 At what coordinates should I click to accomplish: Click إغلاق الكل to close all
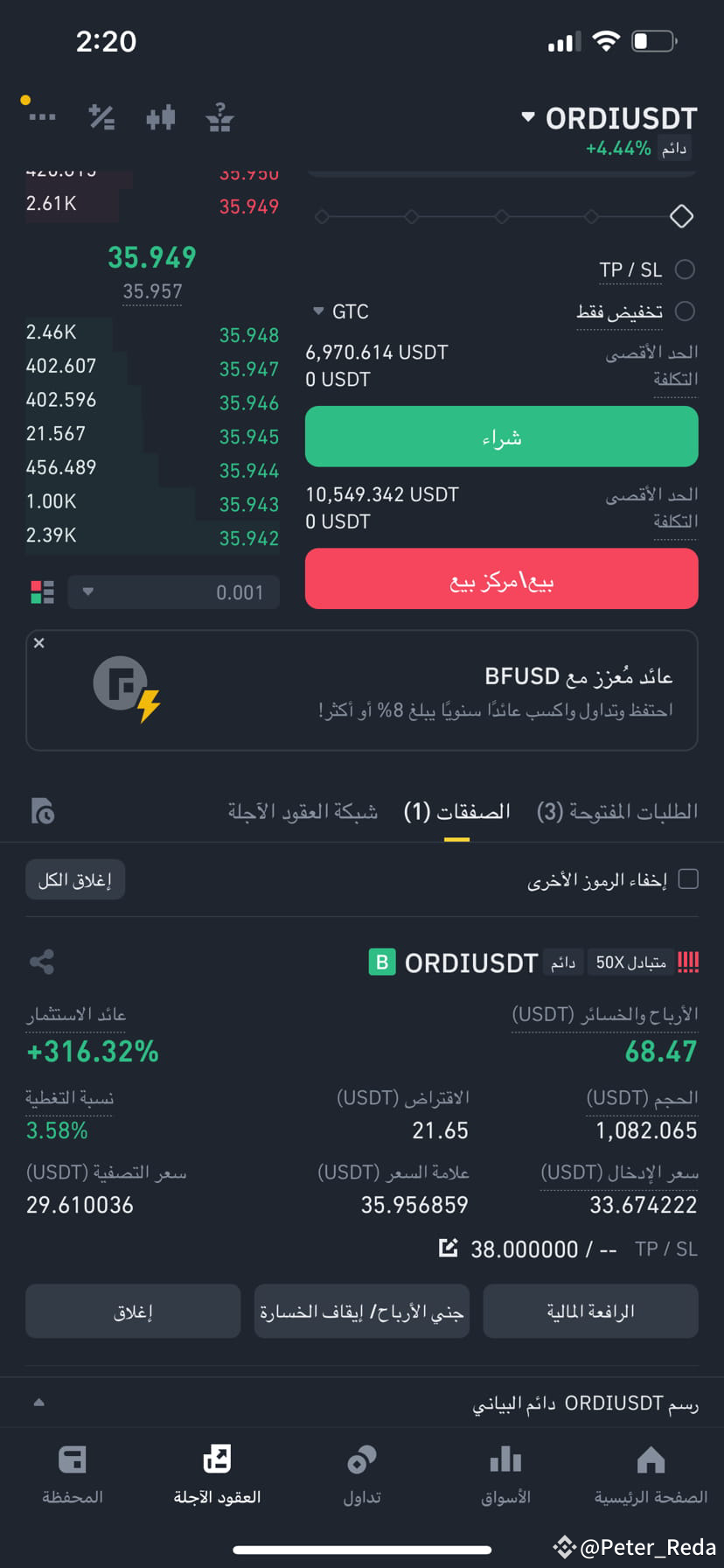(75, 878)
